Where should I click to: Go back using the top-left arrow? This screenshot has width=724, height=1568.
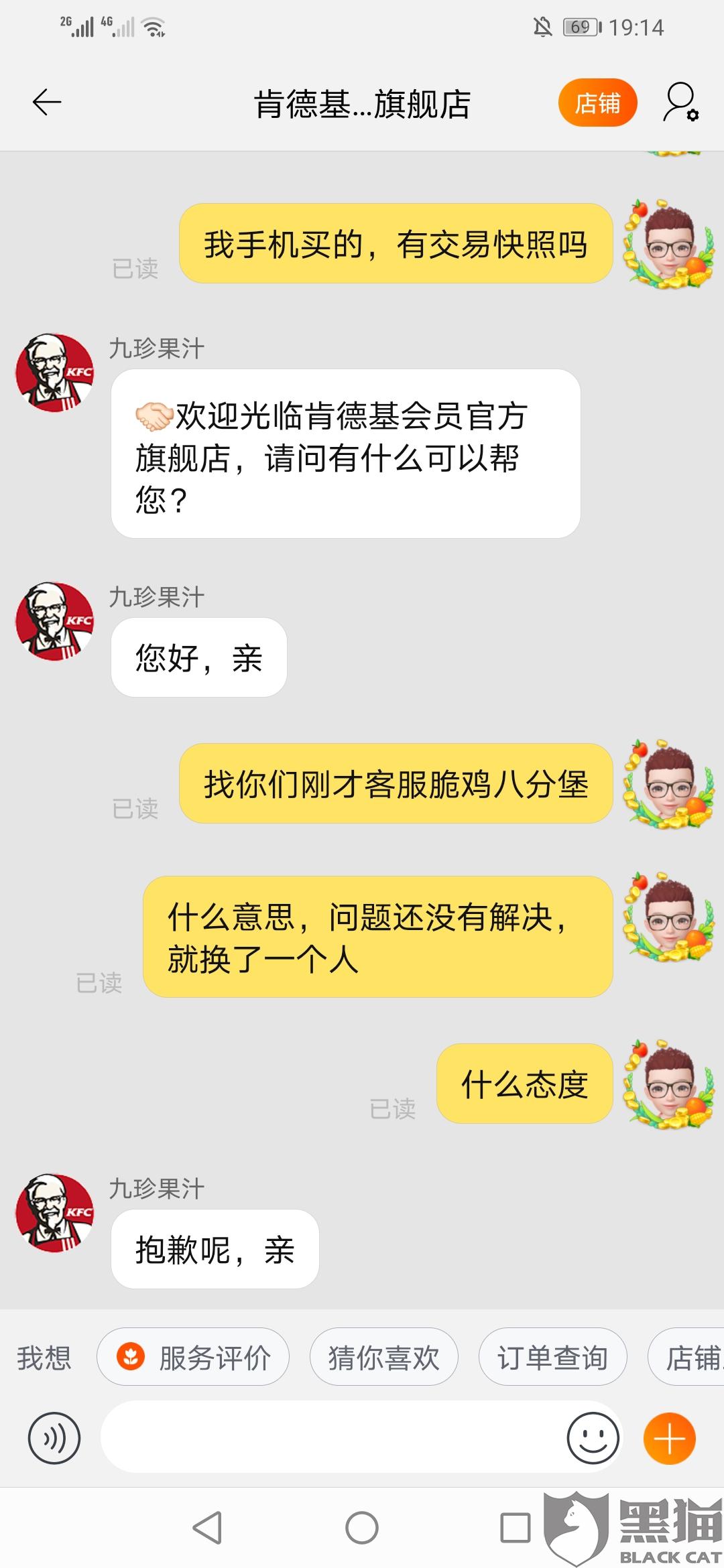pyautogui.click(x=47, y=103)
